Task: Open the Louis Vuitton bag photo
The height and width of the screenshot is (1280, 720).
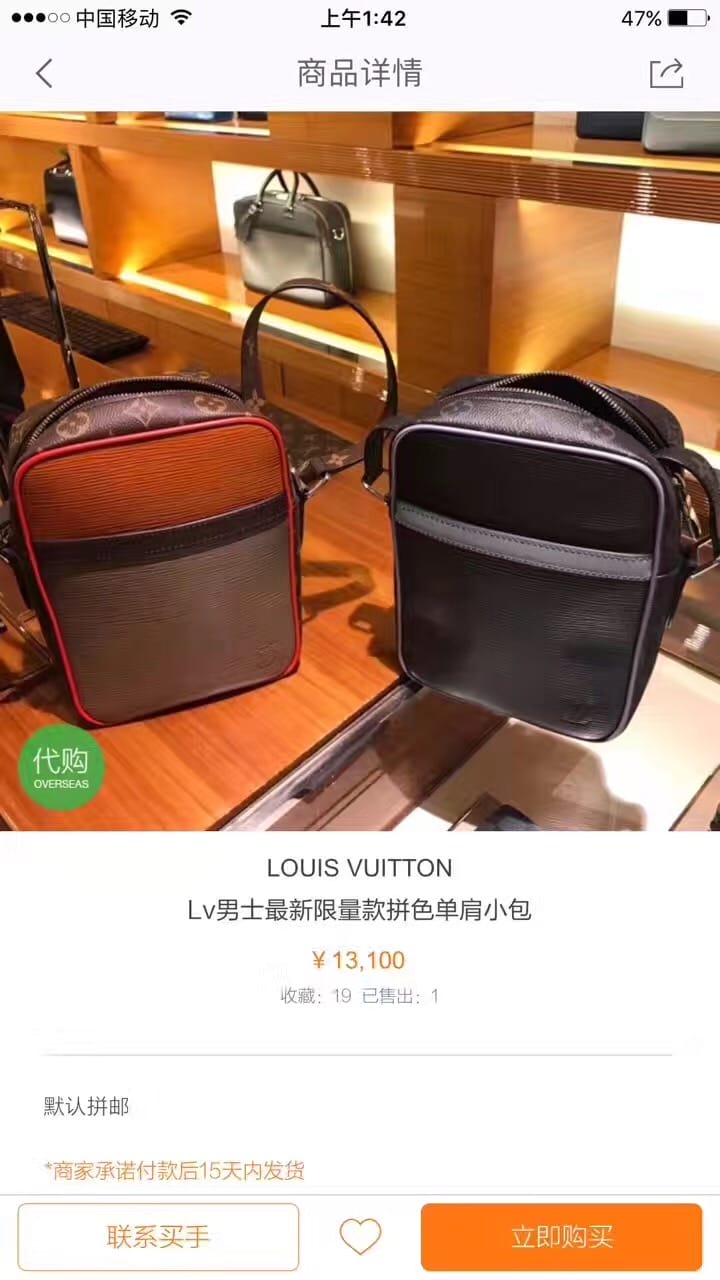Action: (360, 470)
